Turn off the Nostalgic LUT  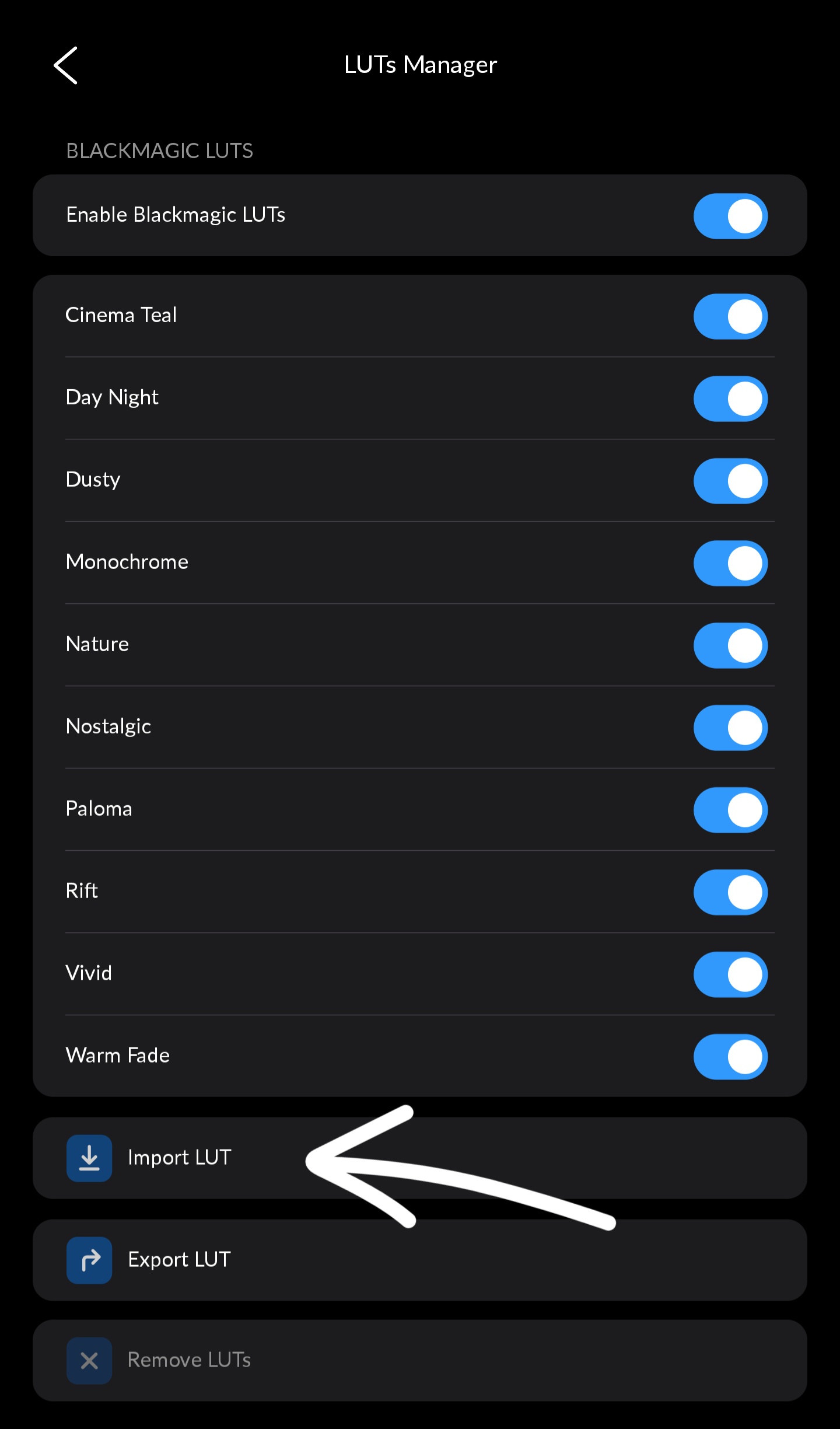point(730,728)
